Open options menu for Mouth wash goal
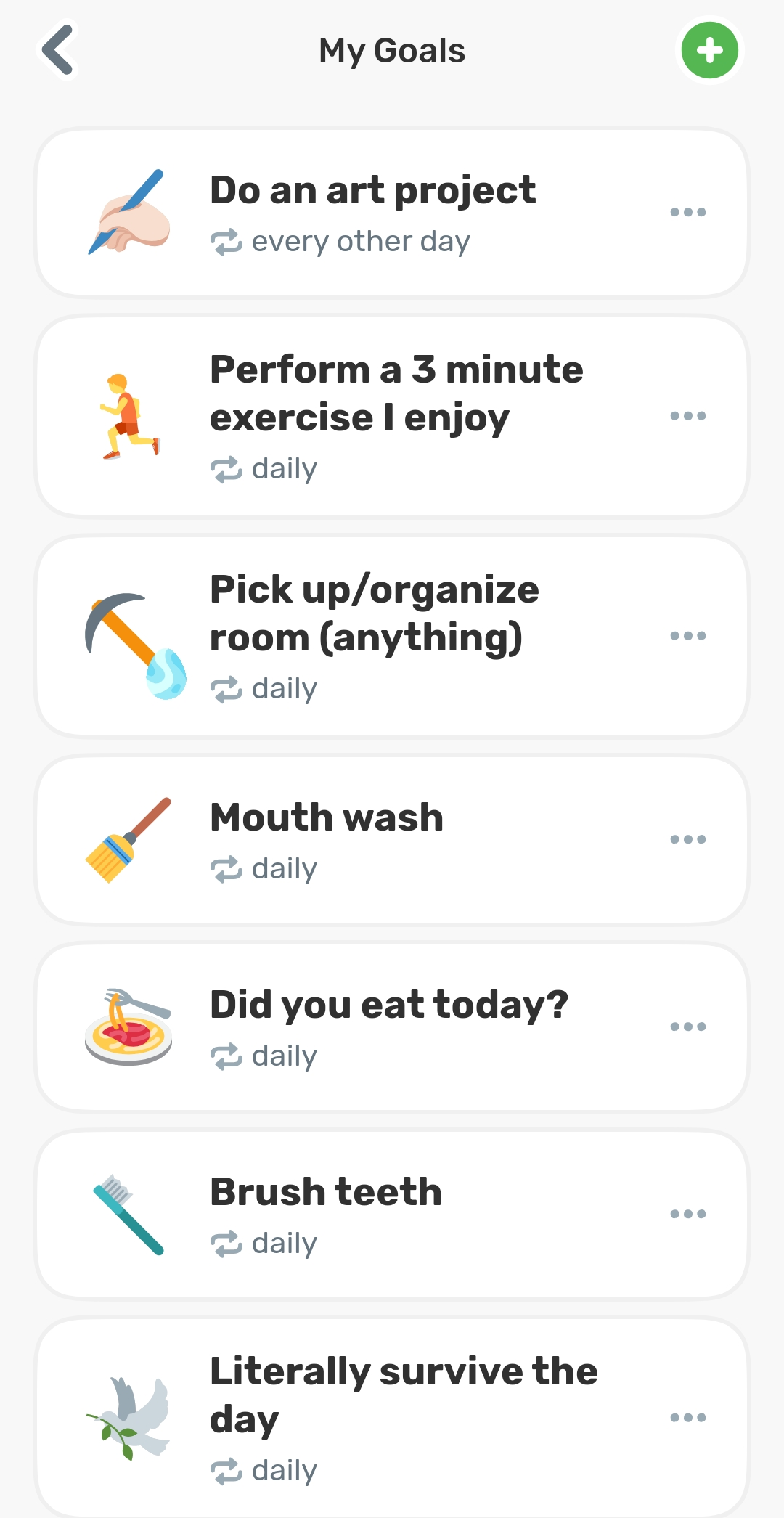This screenshot has width=784, height=1518. [x=688, y=838]
